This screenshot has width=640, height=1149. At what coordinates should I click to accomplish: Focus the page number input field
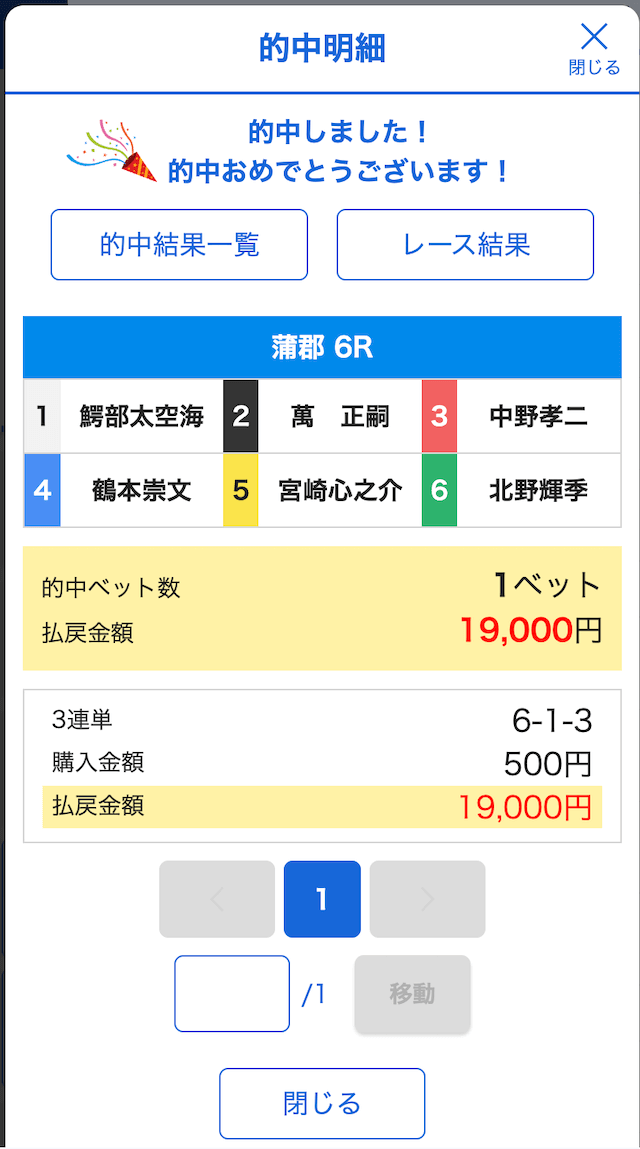(232, 993)
